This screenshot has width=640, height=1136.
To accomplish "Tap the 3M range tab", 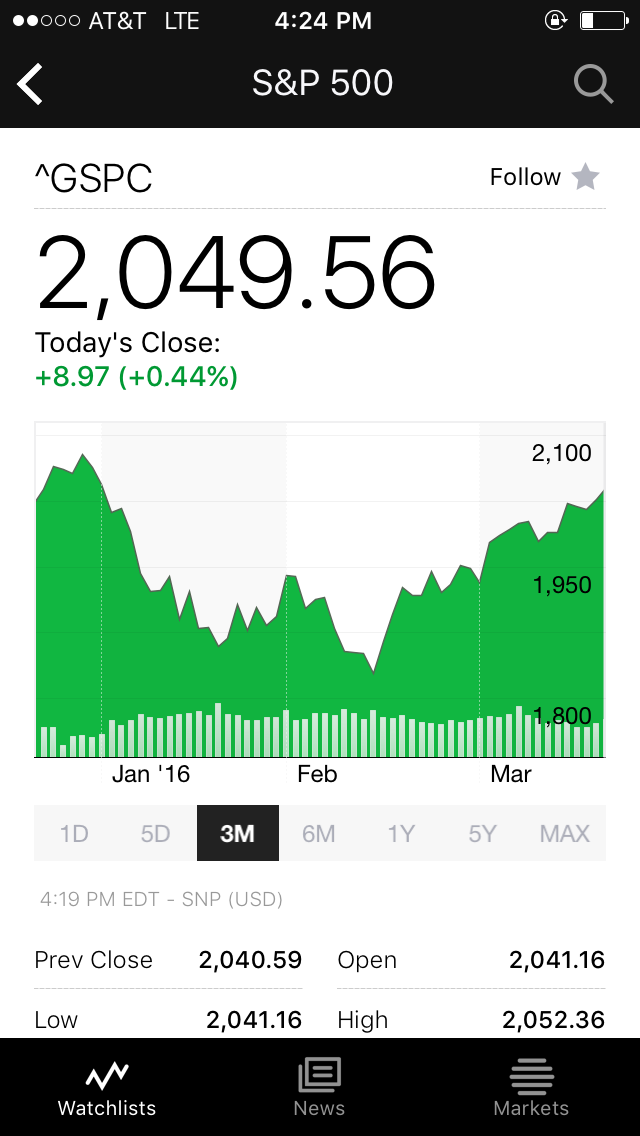I will [x=238, y=833].
